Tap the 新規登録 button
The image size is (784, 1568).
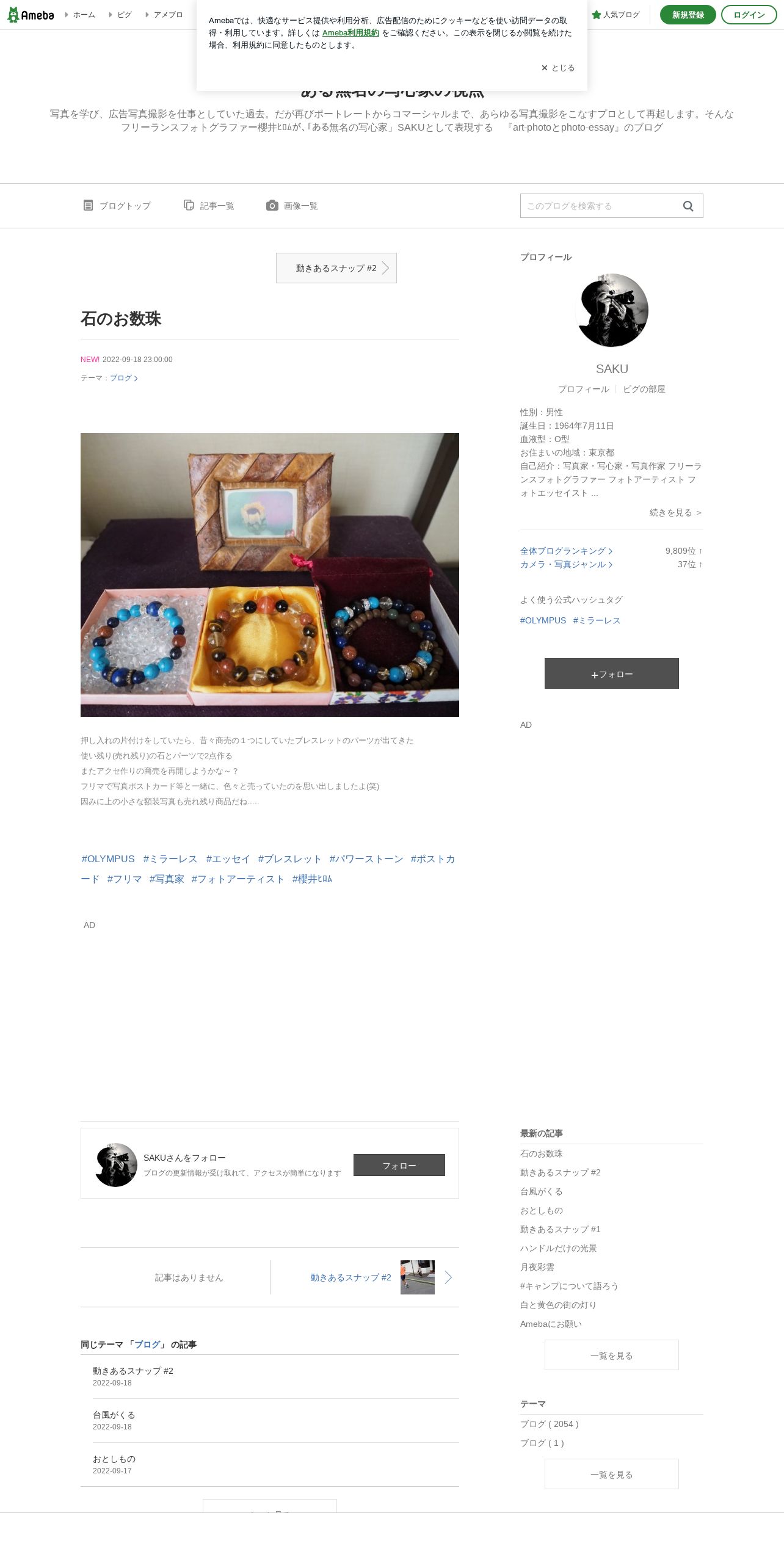(688, 15)
